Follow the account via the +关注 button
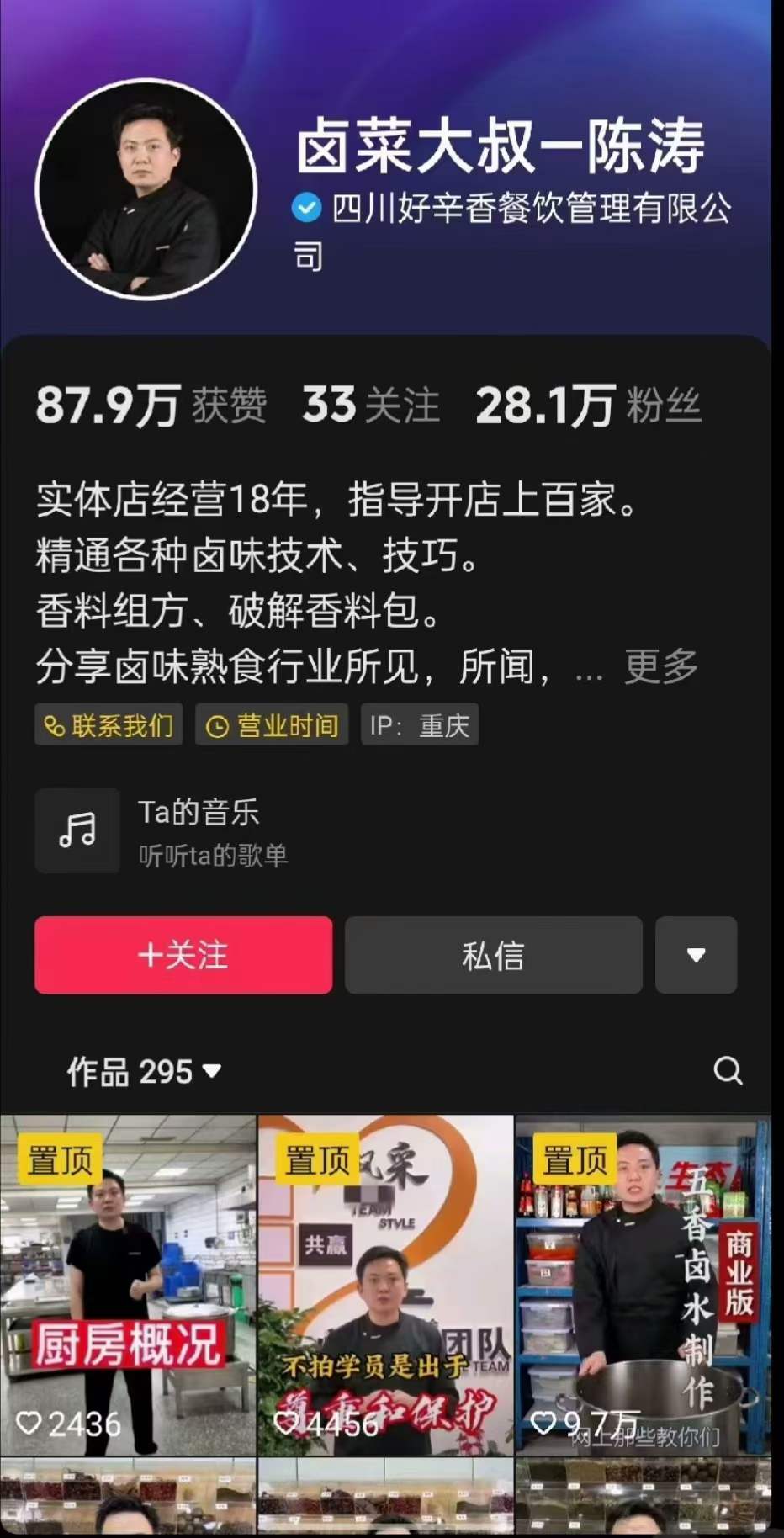Image resolution: width=784 pixels, height=1538 pixels. (x=183, y=955)
